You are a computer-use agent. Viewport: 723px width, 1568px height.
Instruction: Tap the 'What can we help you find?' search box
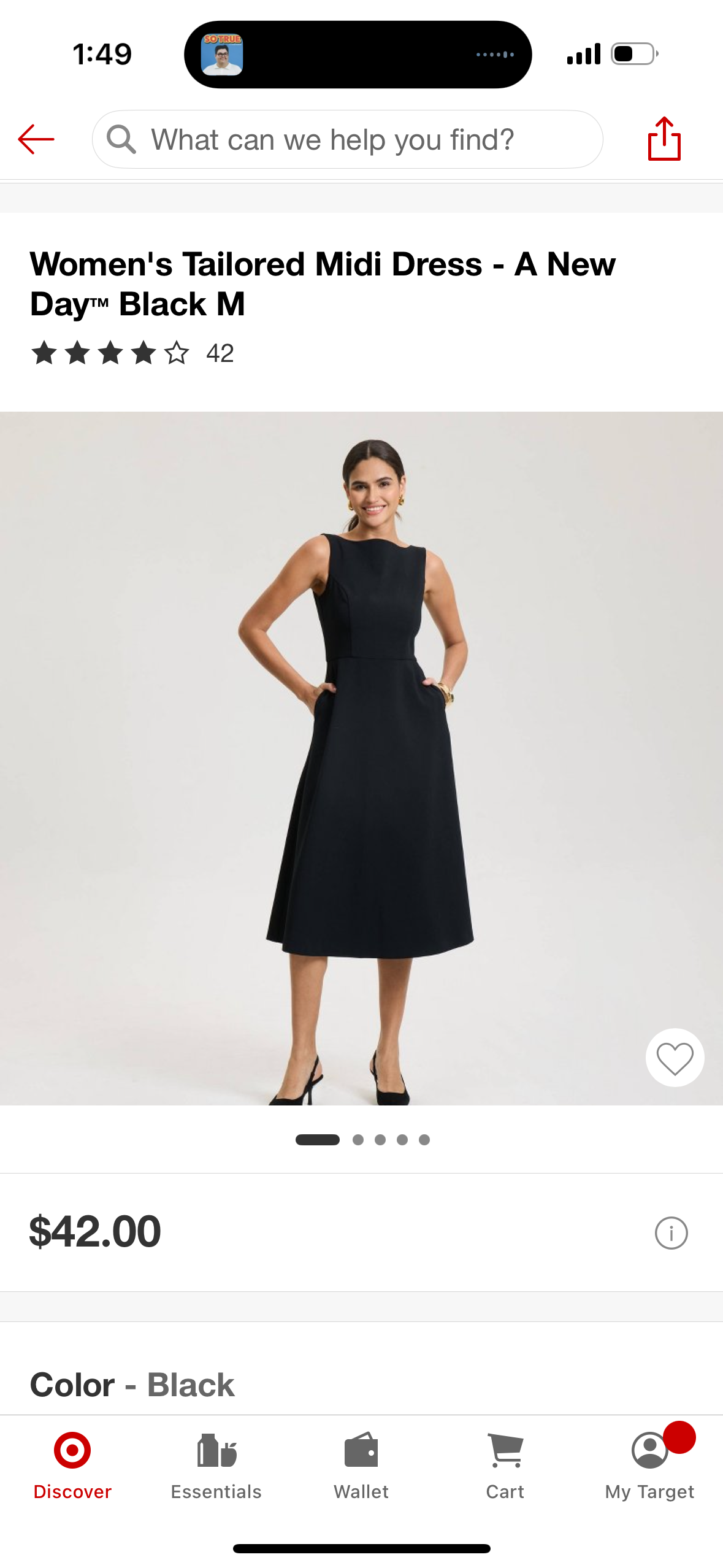pyautogui.click(x=347, y=139)
